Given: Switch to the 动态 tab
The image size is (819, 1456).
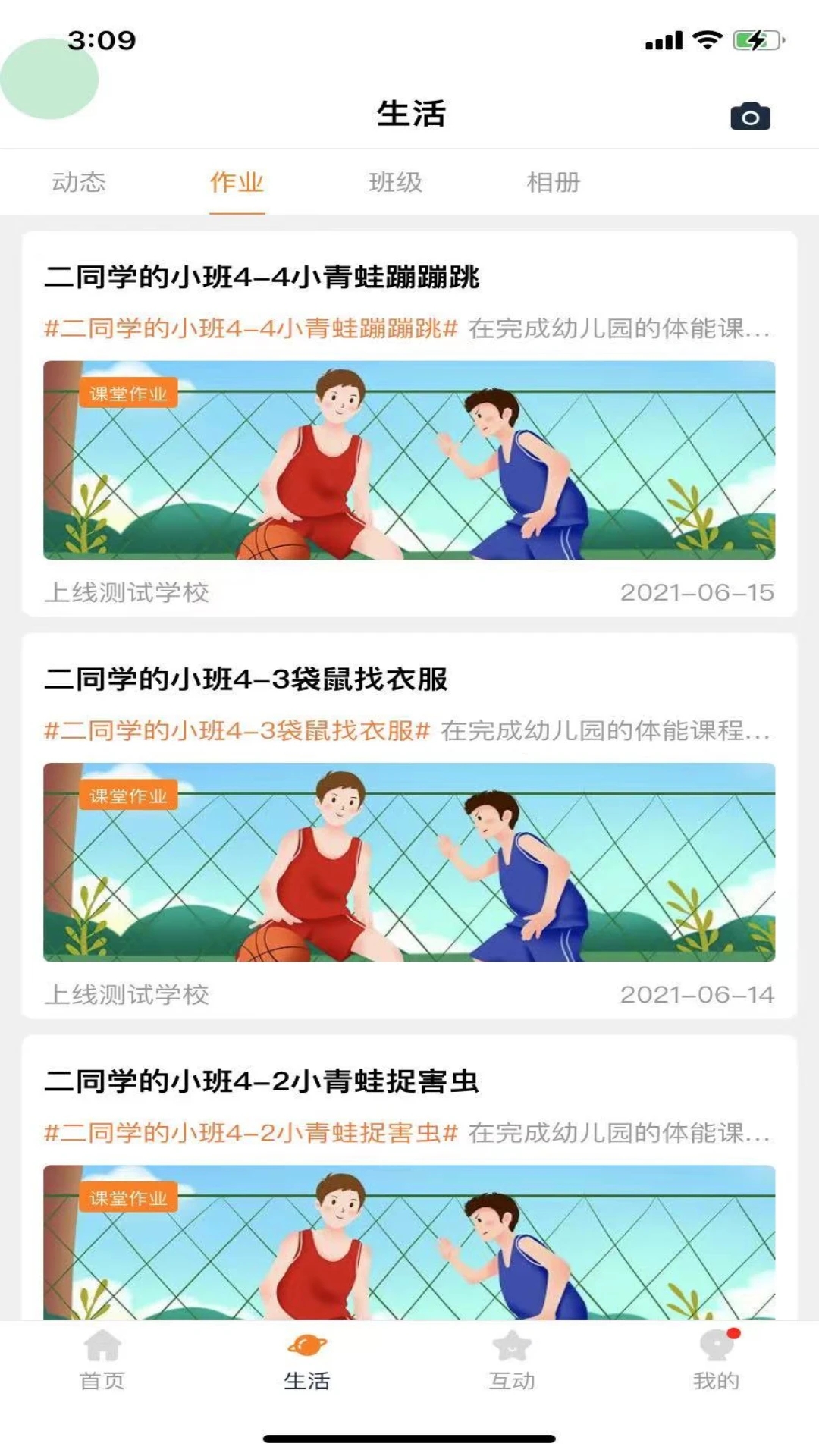Looking at the screenshot, I should 79,183.
